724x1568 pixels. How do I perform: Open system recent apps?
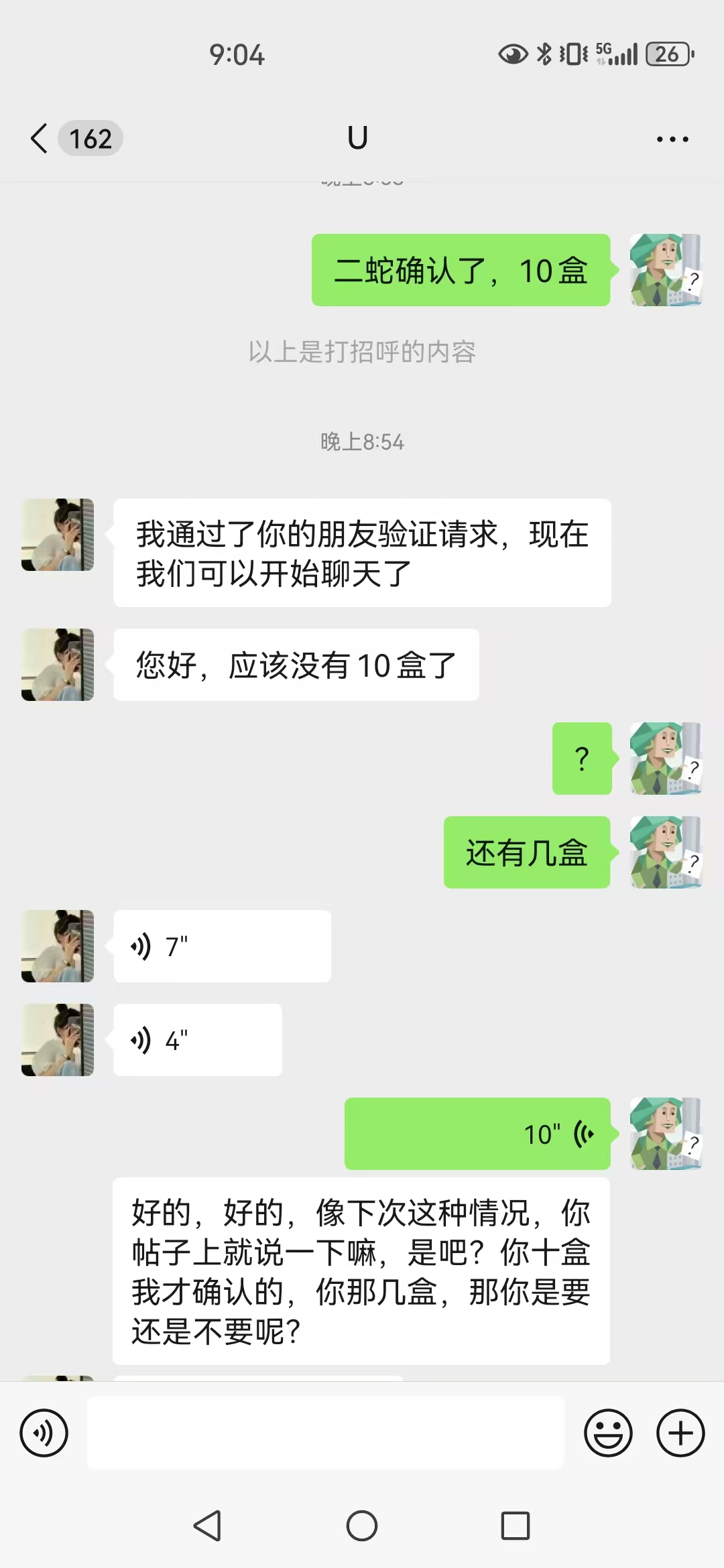click(x=516, y=1526)
